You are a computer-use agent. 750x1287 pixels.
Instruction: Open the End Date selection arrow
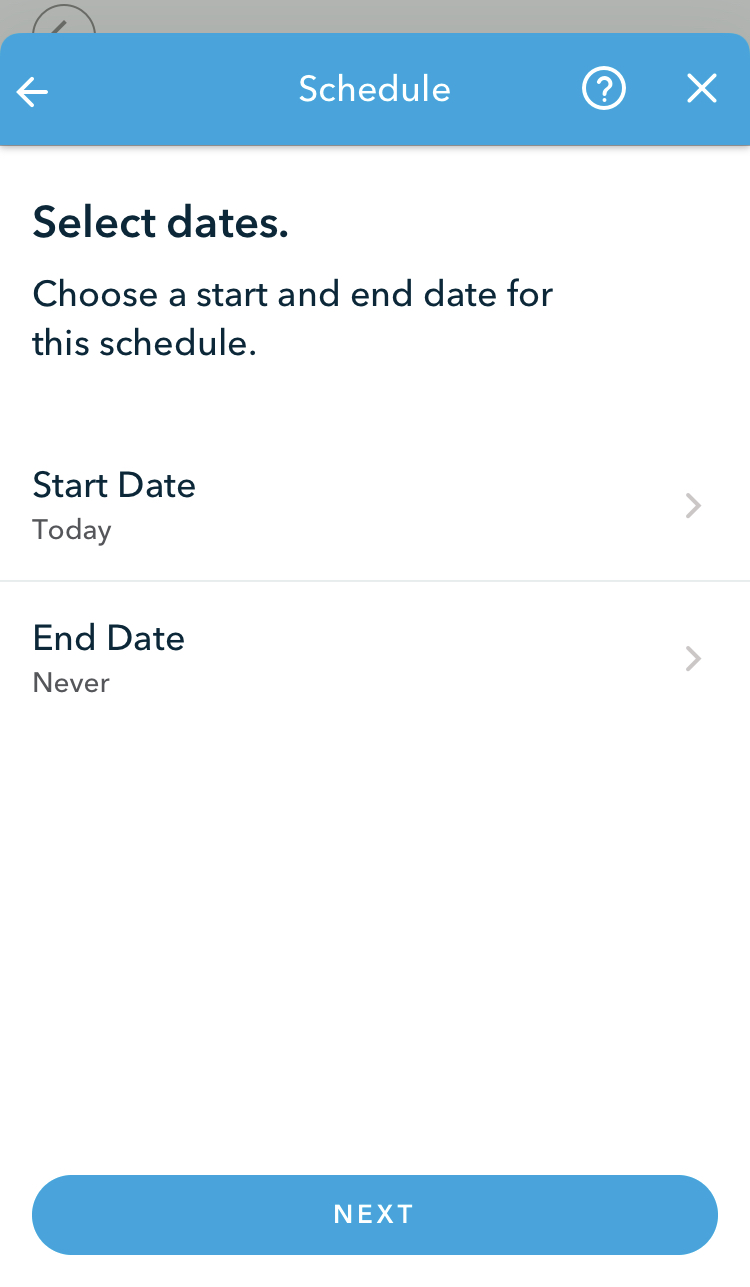click(x=692, y=659)
